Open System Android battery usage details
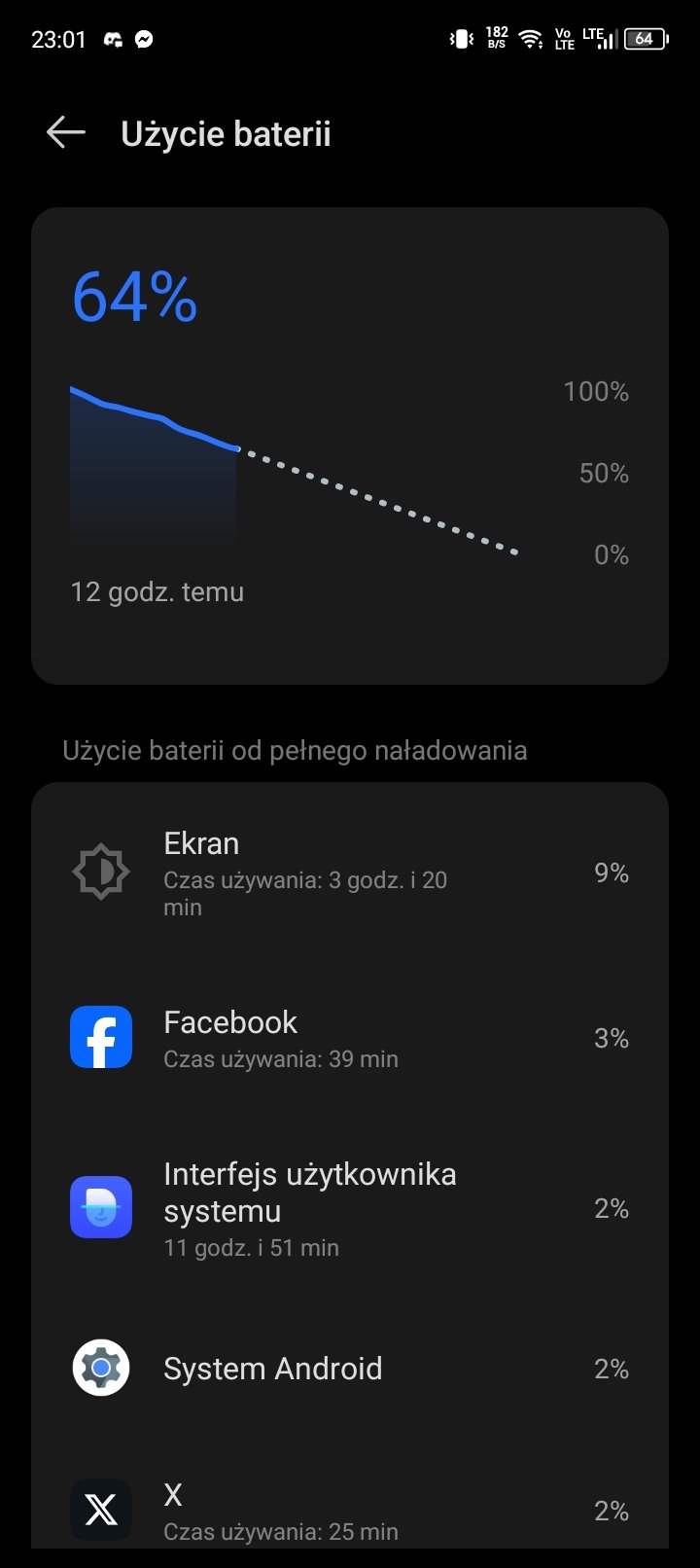Image resolution: width=700 pixels, height=1568 pixels. (350, 1369)
